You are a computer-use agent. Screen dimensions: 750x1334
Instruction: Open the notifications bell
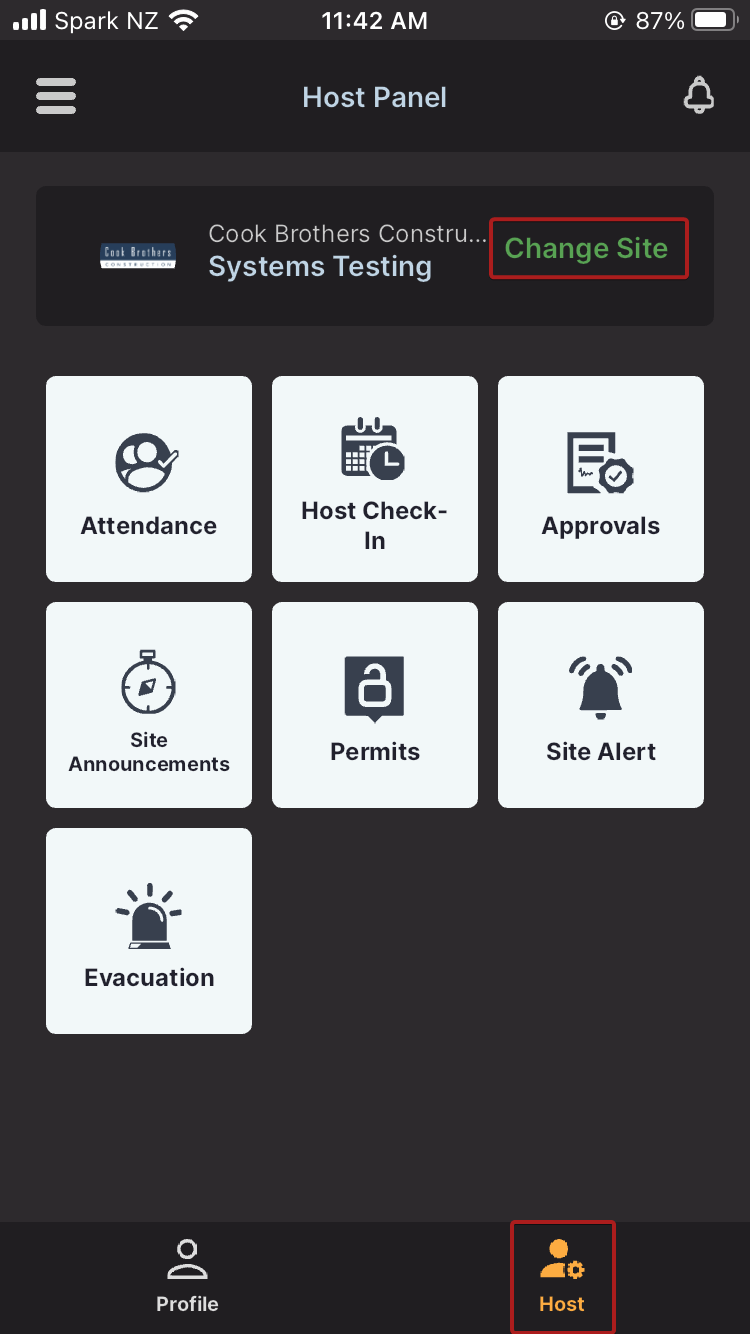point(698,97)
